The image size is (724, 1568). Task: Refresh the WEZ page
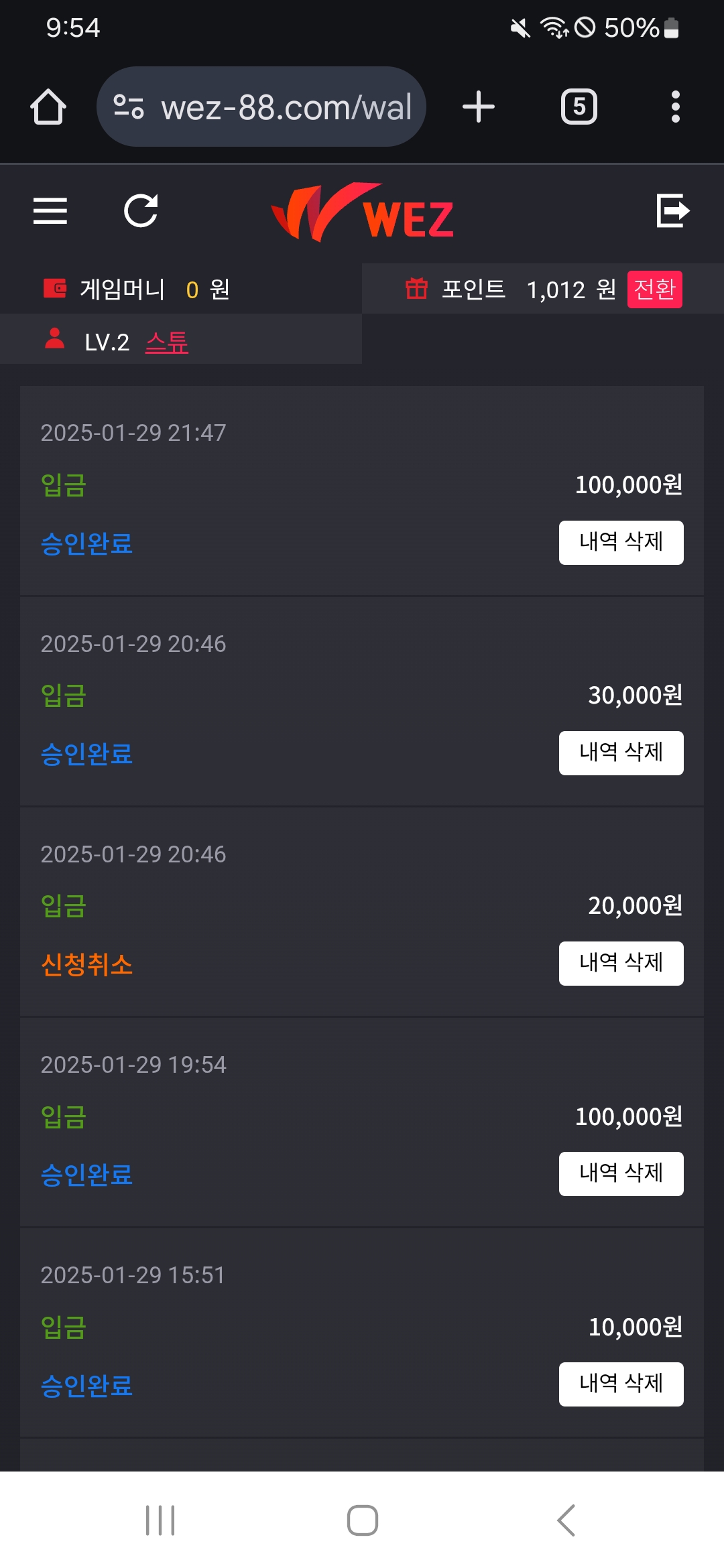[141, 211]
